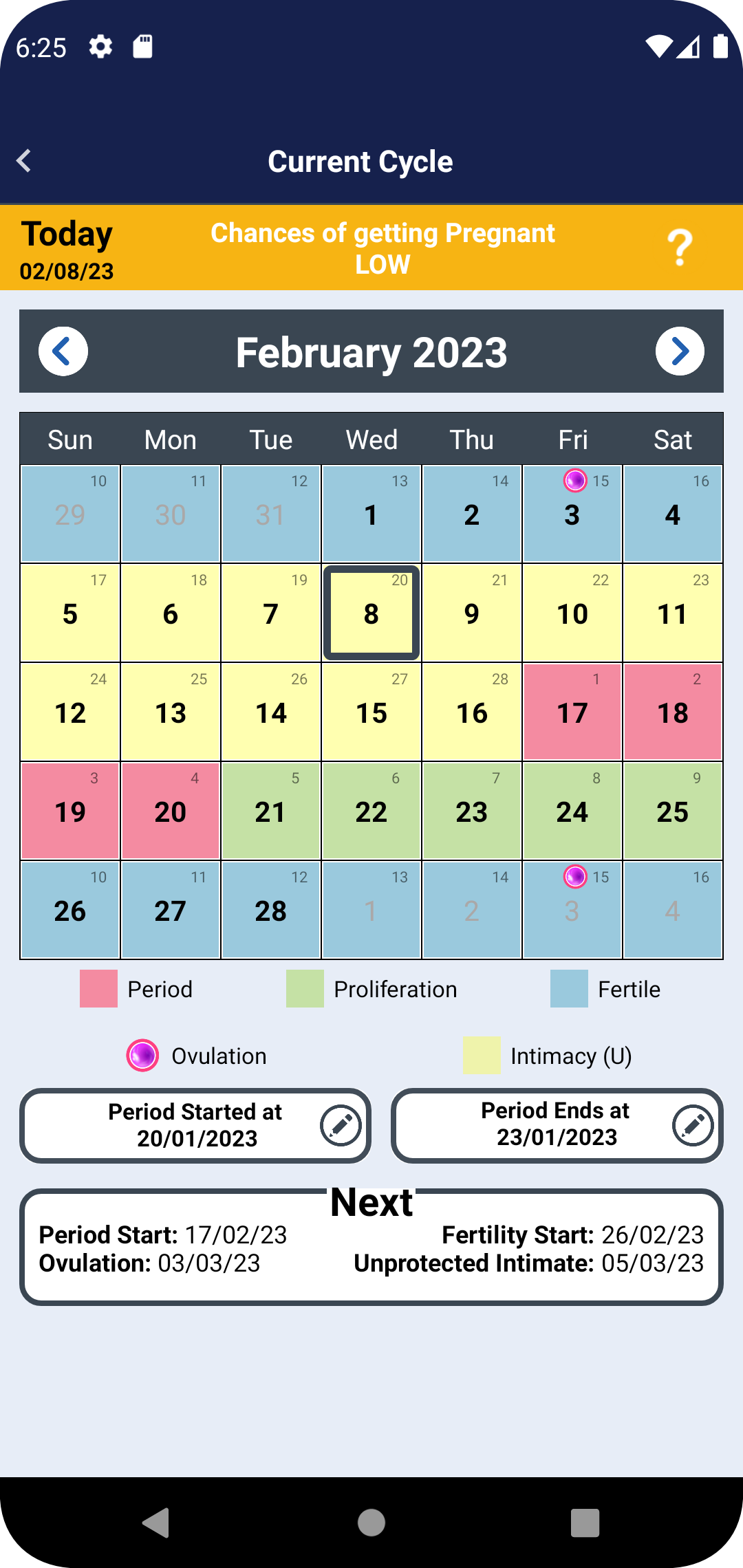The image size is (743, 1568).
Task: Tap February 14 in the calendar
Action: tap(271, 712)
